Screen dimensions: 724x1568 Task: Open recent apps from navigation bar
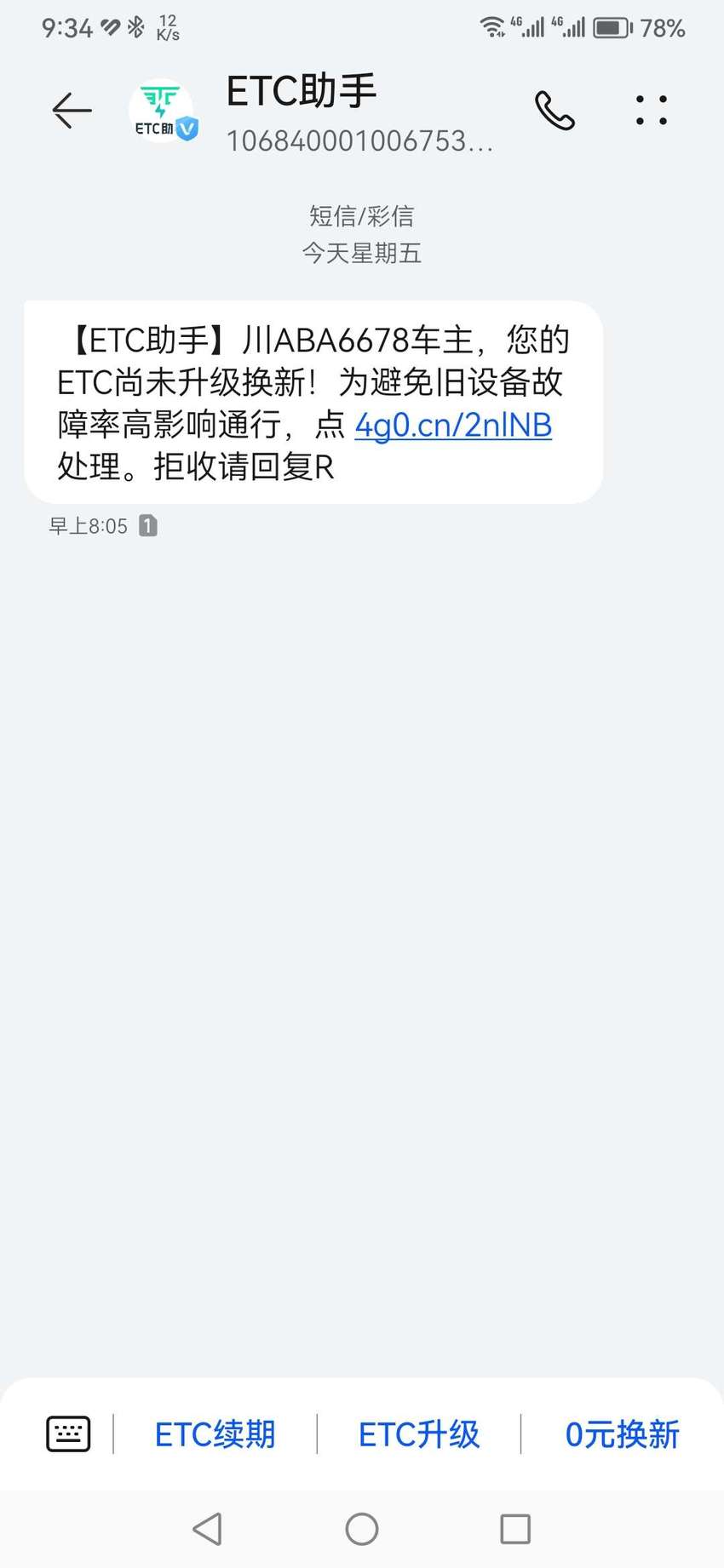coord(515,1529)
